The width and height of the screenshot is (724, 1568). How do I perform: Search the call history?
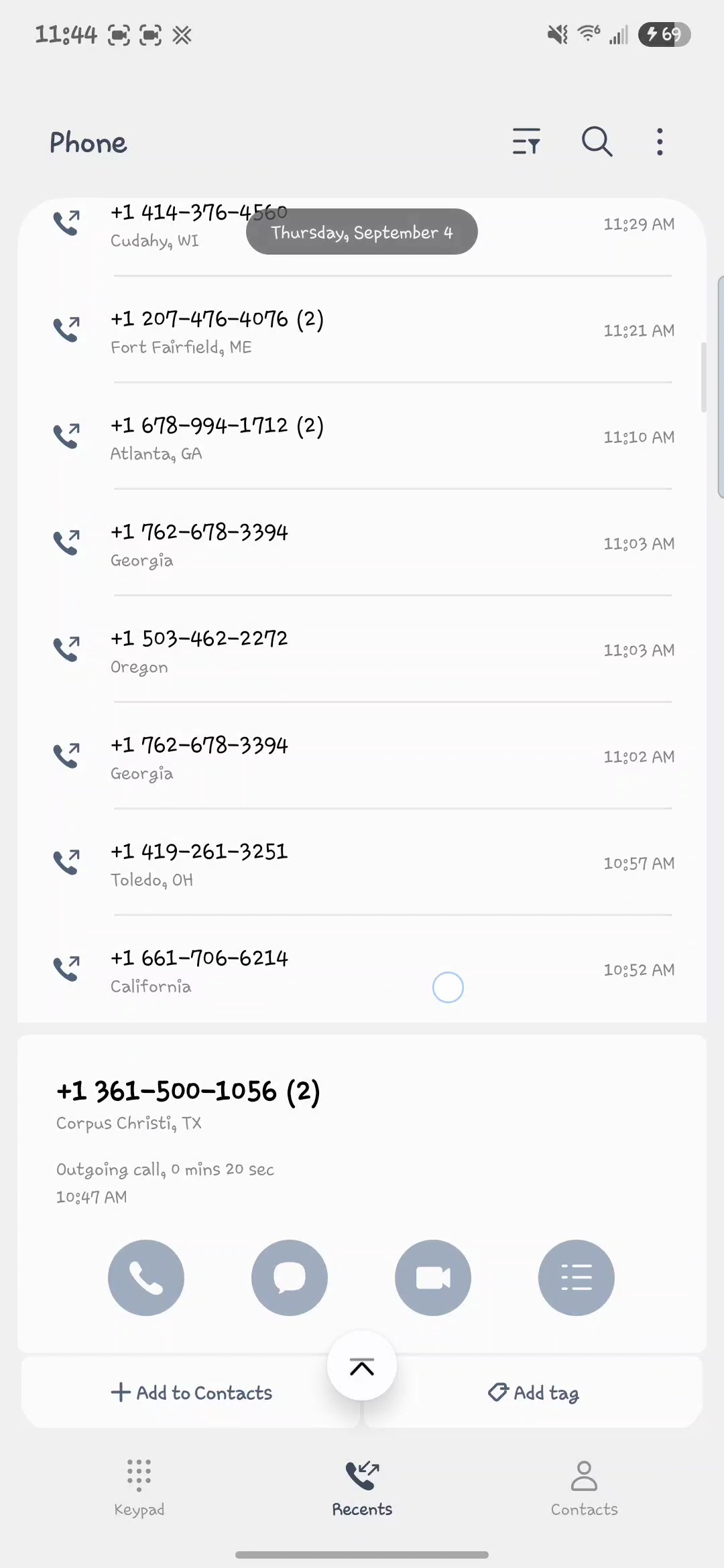point(596,141)
